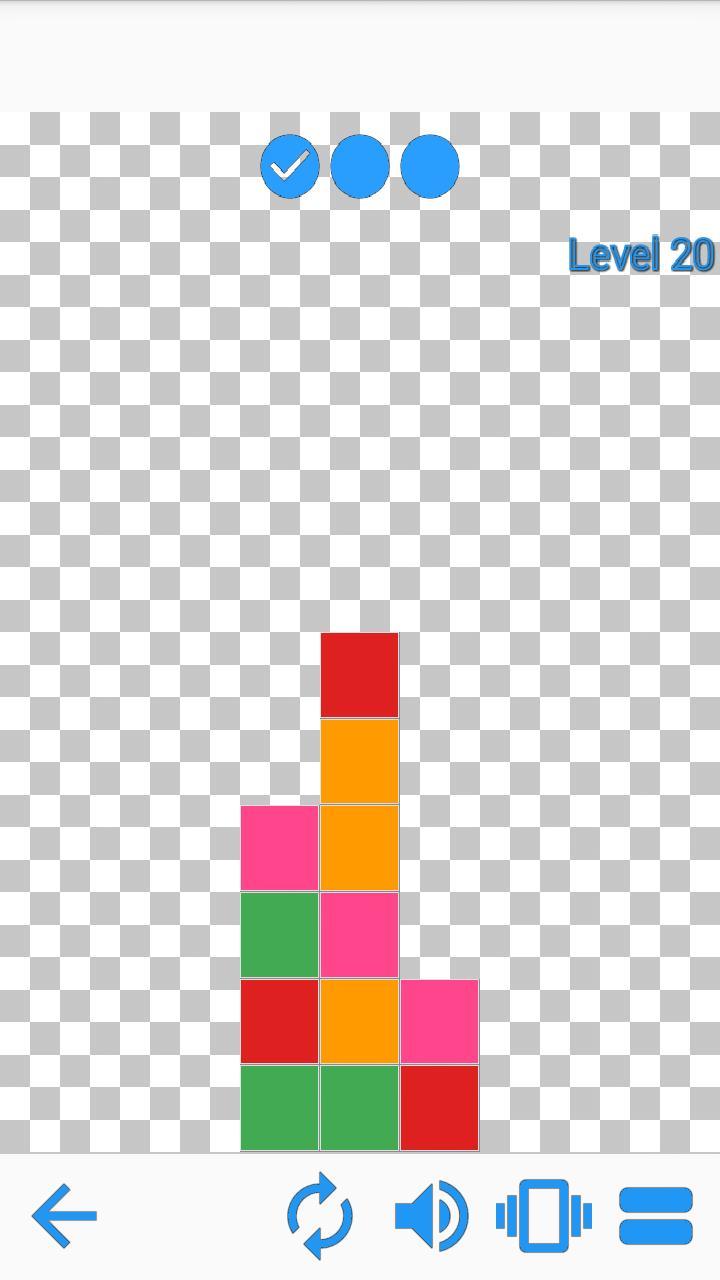Enable vibration with the phone toggle
Screen dimensions: 720x1280
click(x=541, y=1215)
